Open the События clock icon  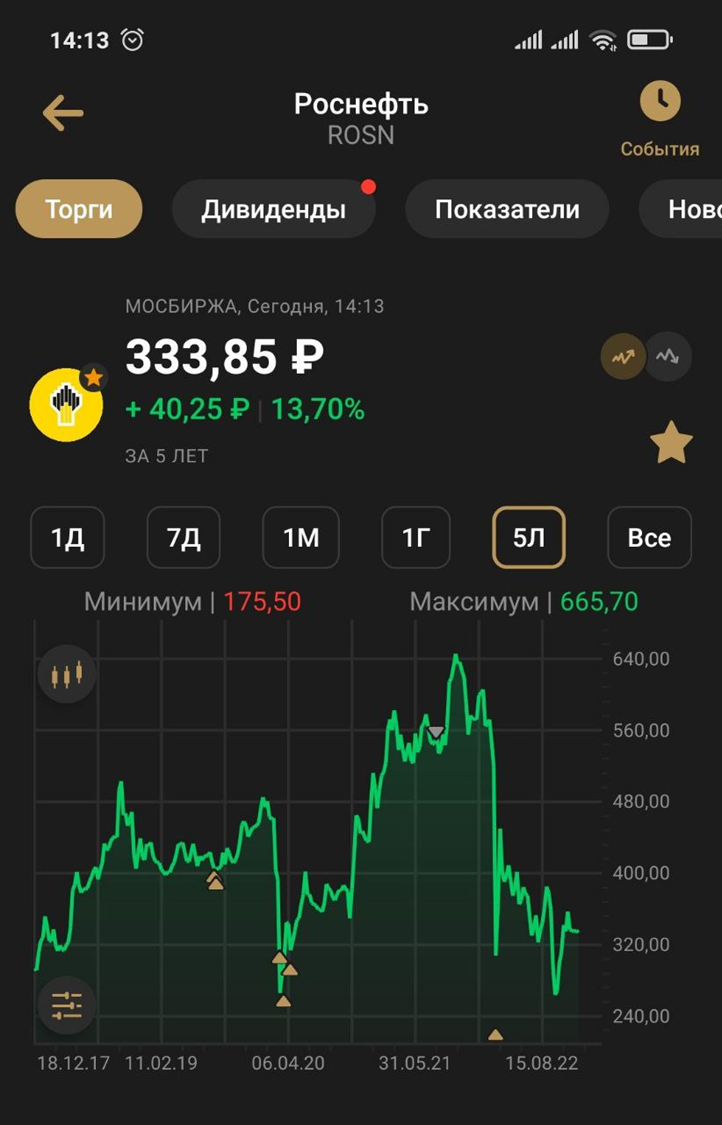660,102
